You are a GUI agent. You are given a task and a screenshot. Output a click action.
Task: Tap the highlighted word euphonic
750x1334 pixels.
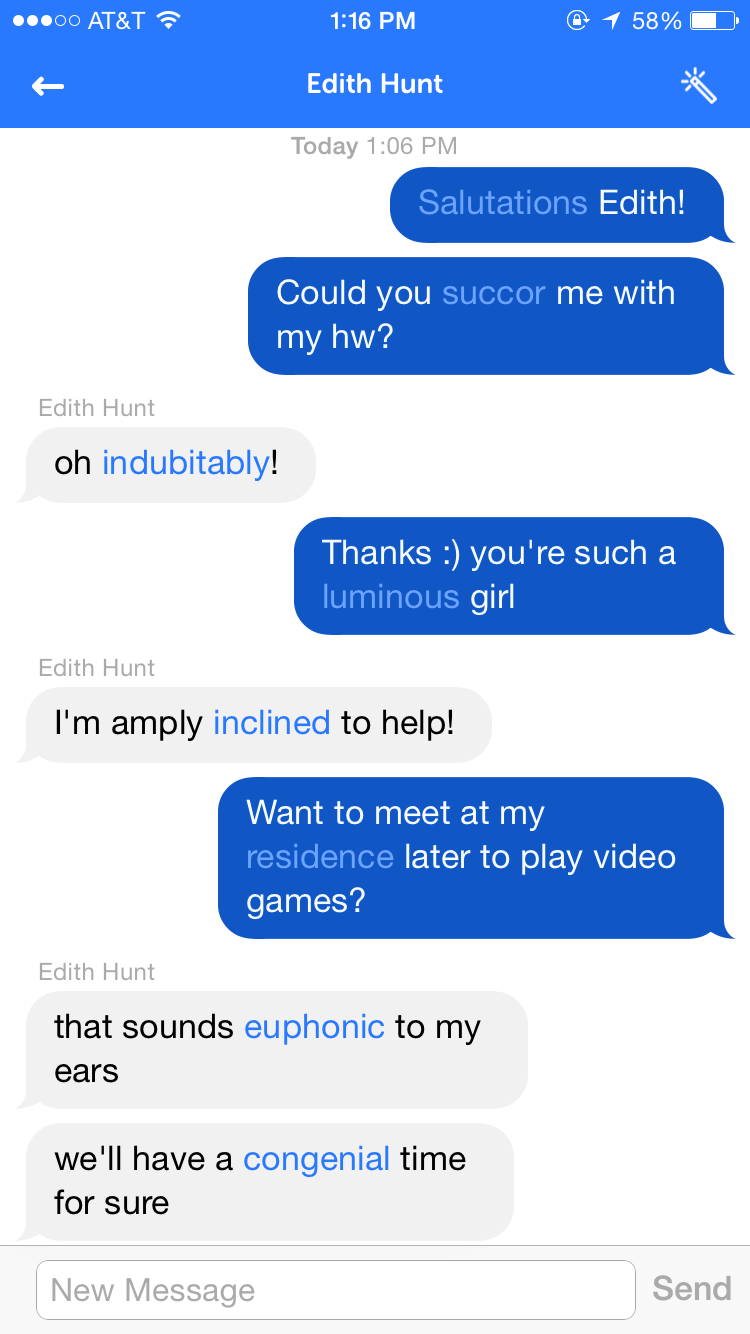coord(314,1027)
